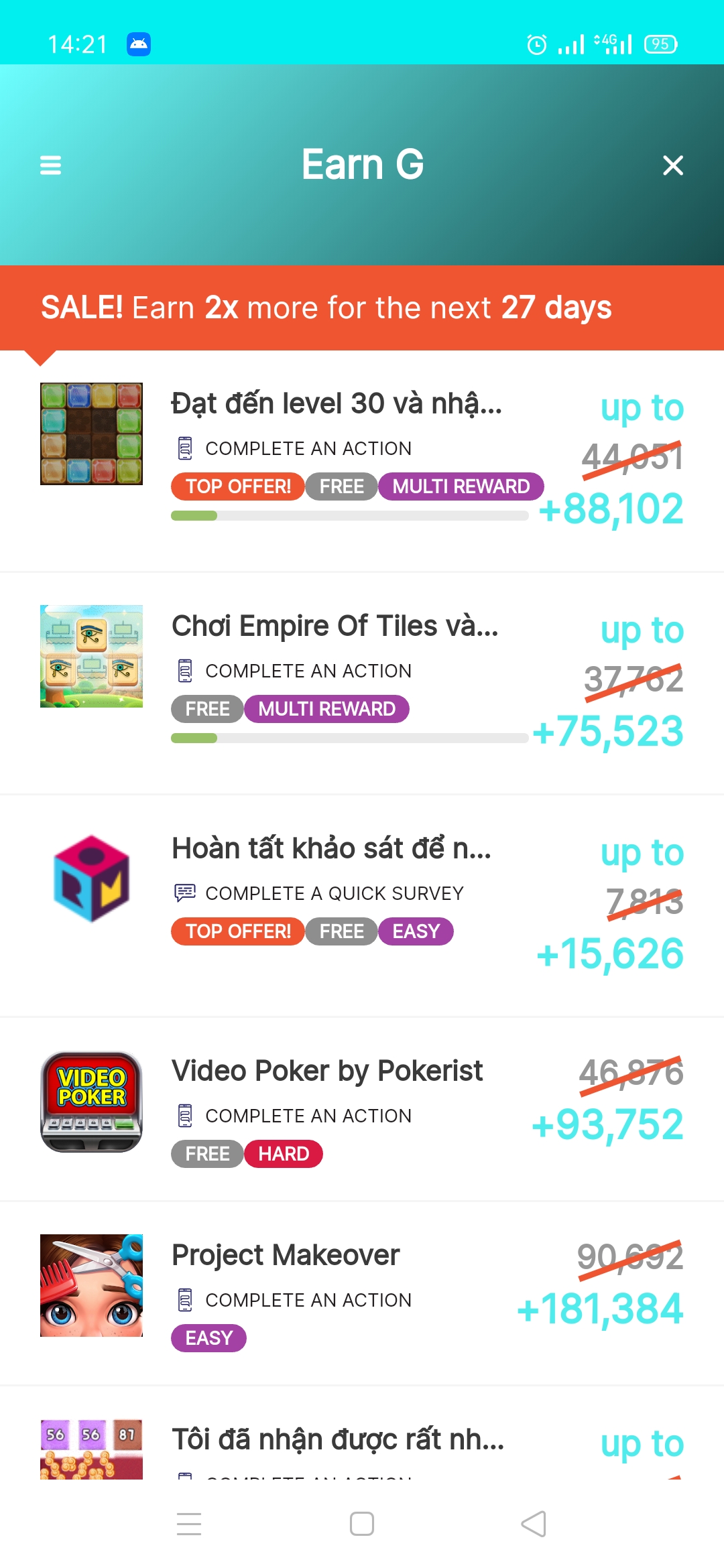Open the hamburger menu
This screenshot has width=724, height=1568.
50,165
